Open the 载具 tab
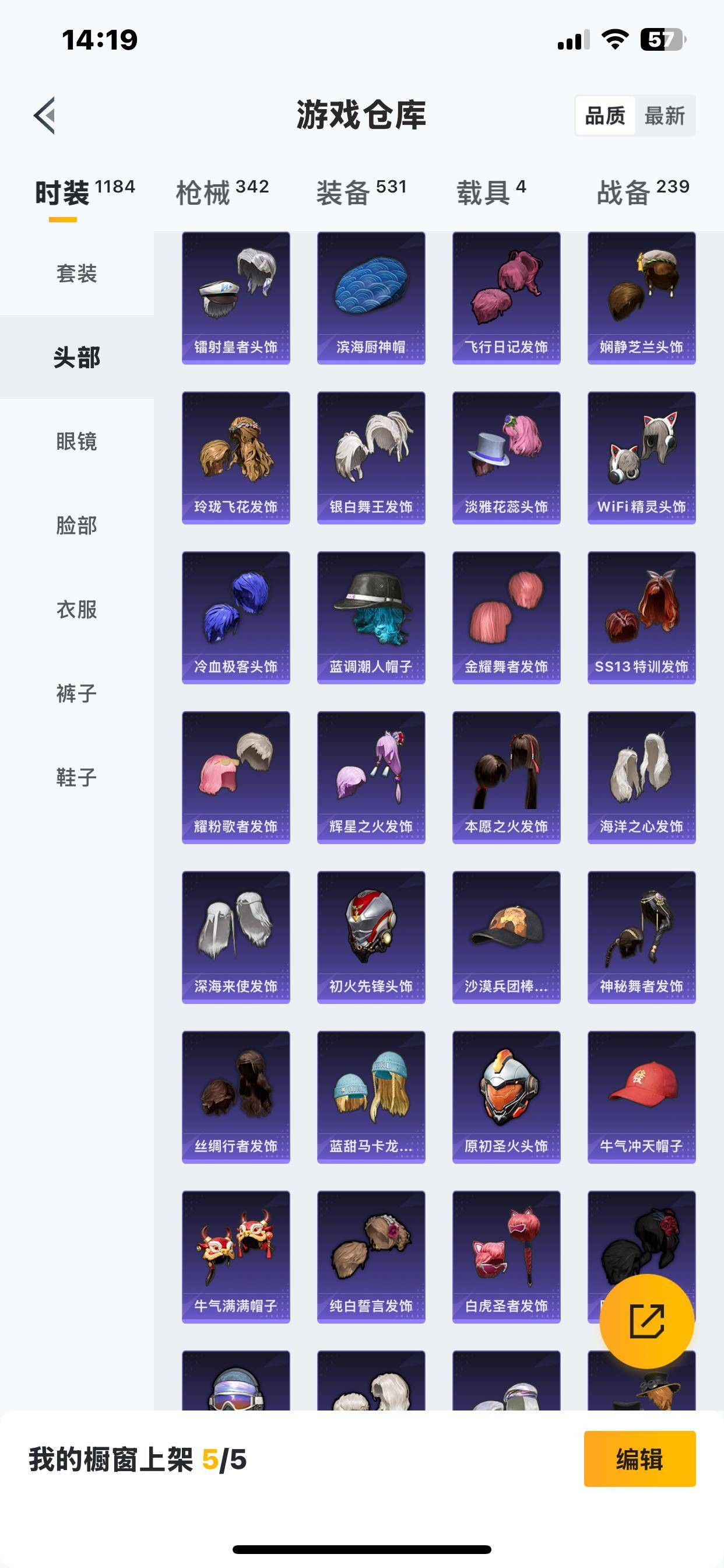This screenshot has width=724, height=1568. pos(491,192)
